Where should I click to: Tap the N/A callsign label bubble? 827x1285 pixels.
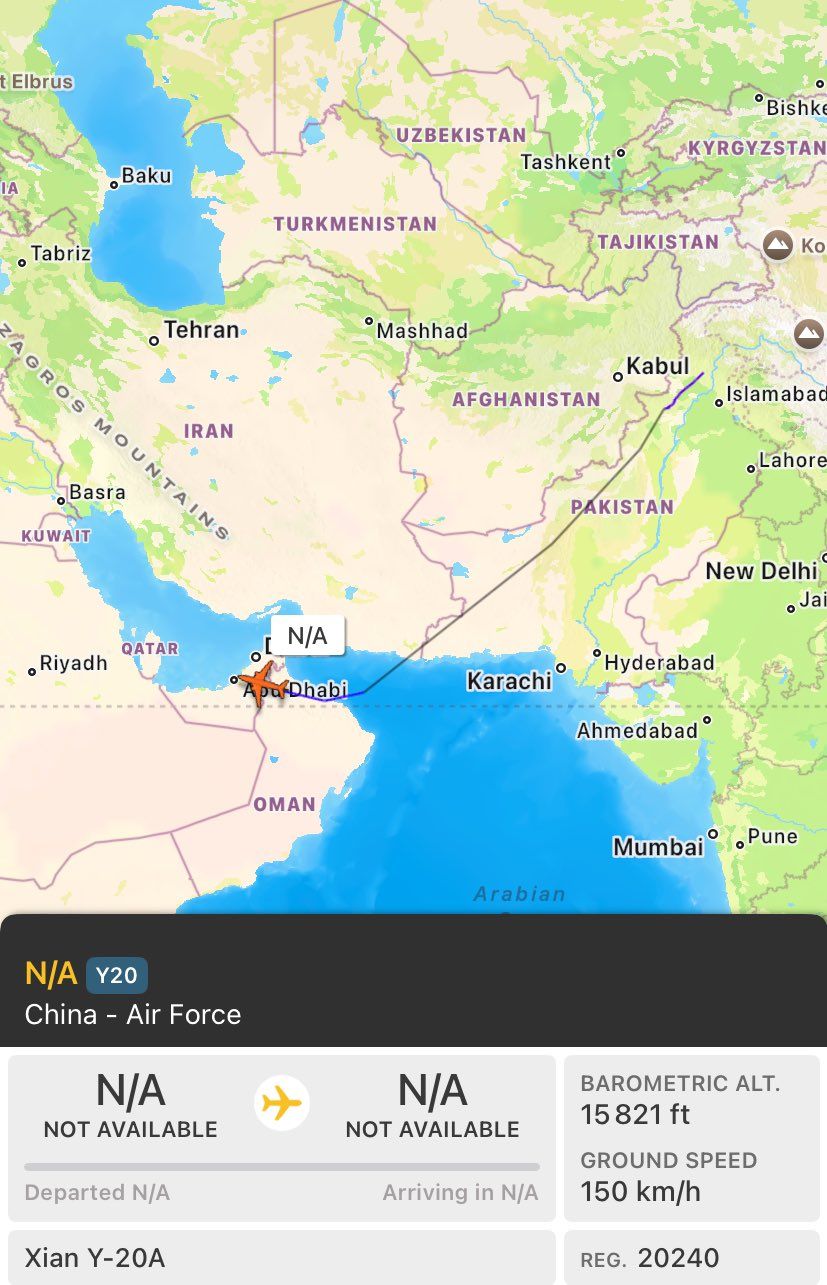307,636
